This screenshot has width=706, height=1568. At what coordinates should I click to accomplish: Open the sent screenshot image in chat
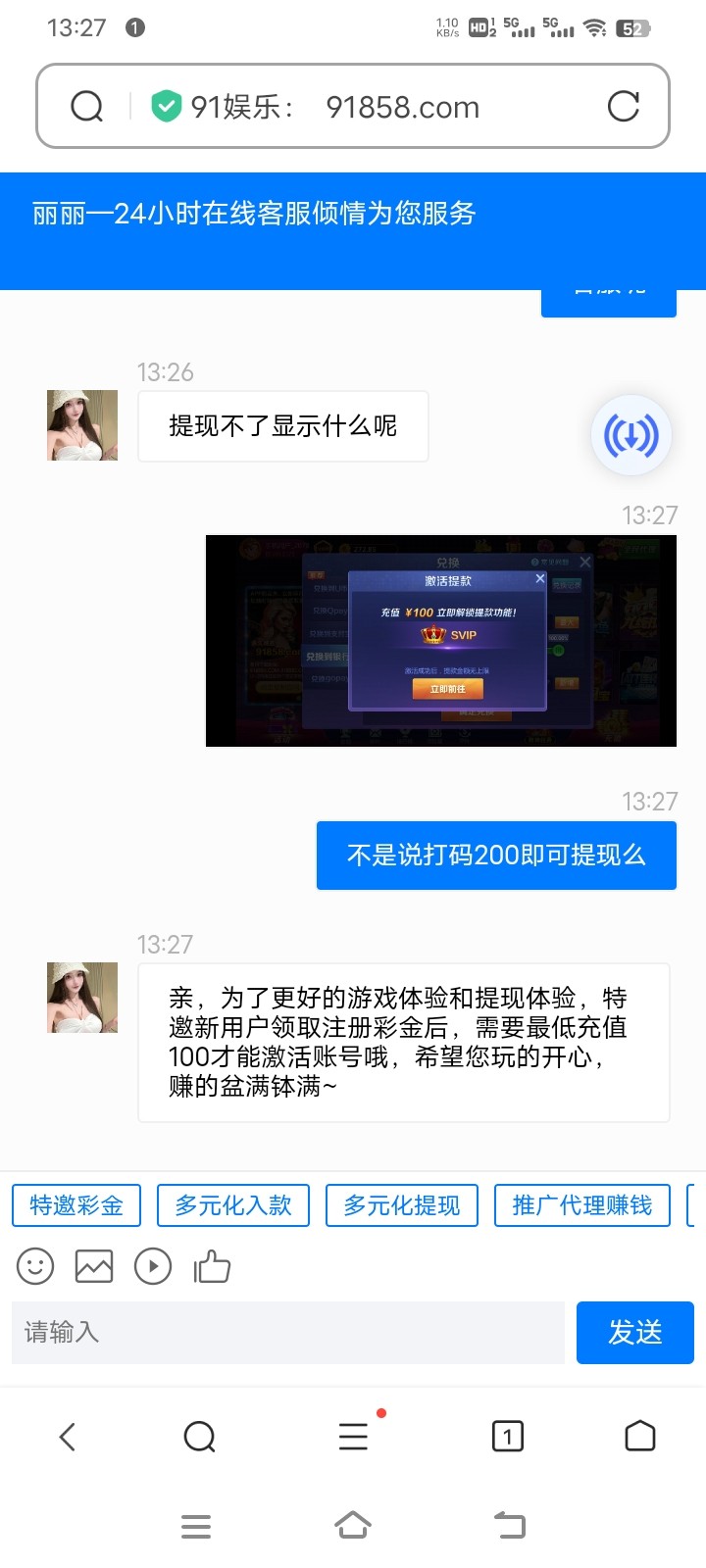click(x=441, y=641)
